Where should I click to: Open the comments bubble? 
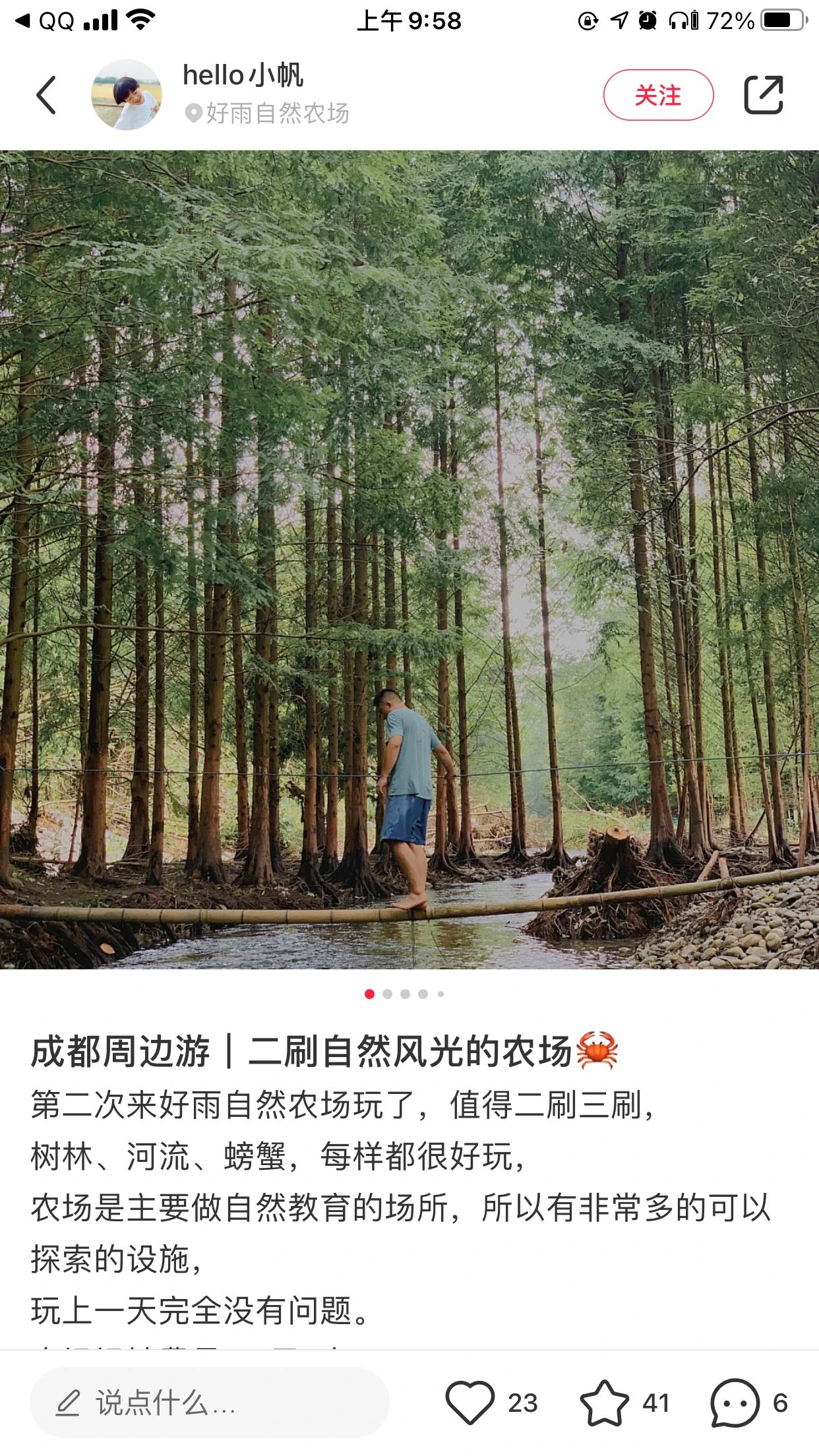point(735,1402)
